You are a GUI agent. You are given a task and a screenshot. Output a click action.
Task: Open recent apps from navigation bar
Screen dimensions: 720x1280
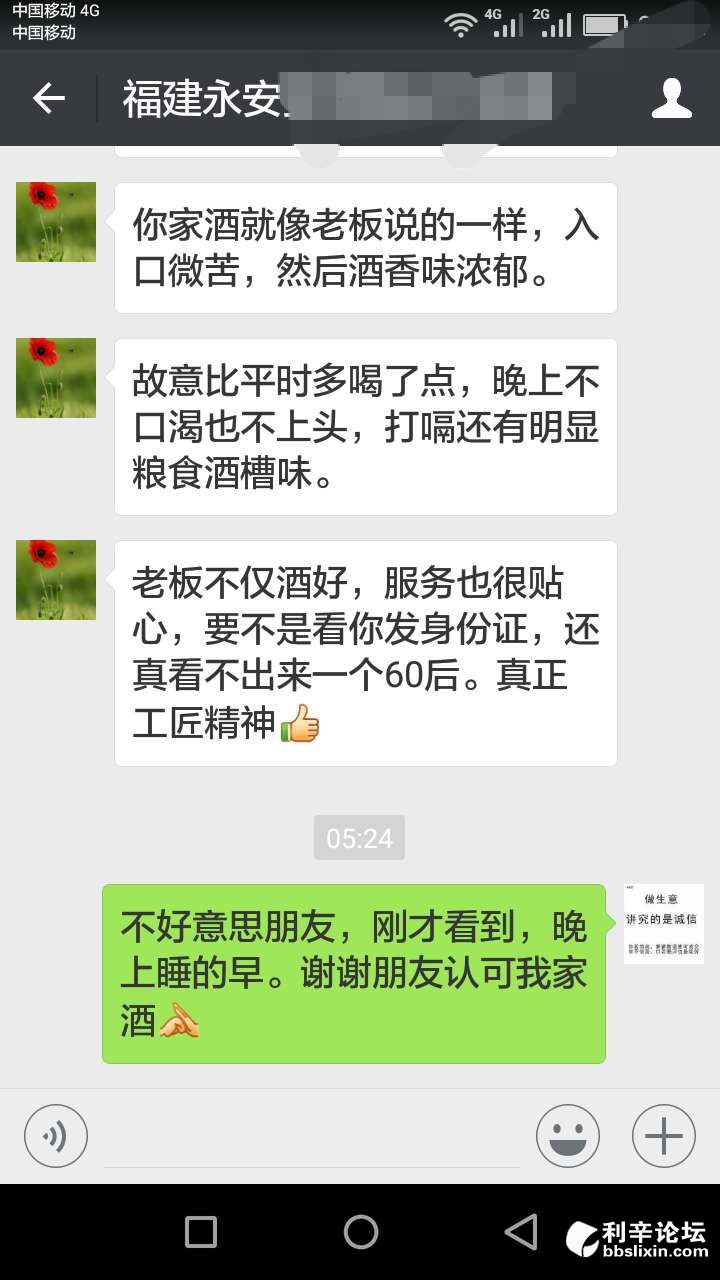click(201, 1232)
